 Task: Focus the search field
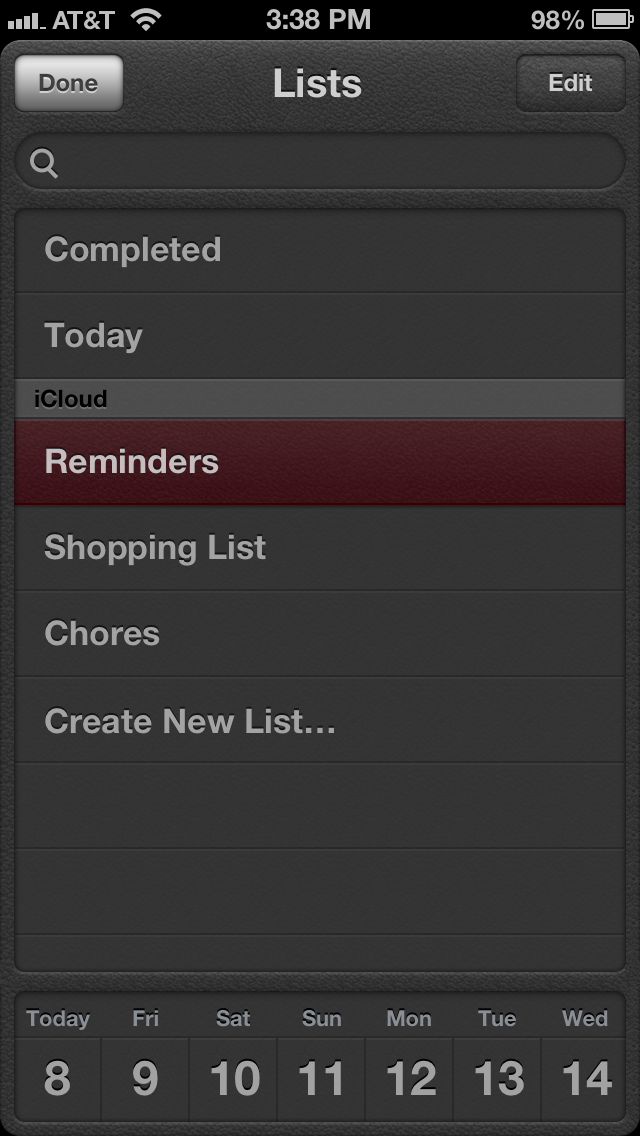click(x=320, y=162)
